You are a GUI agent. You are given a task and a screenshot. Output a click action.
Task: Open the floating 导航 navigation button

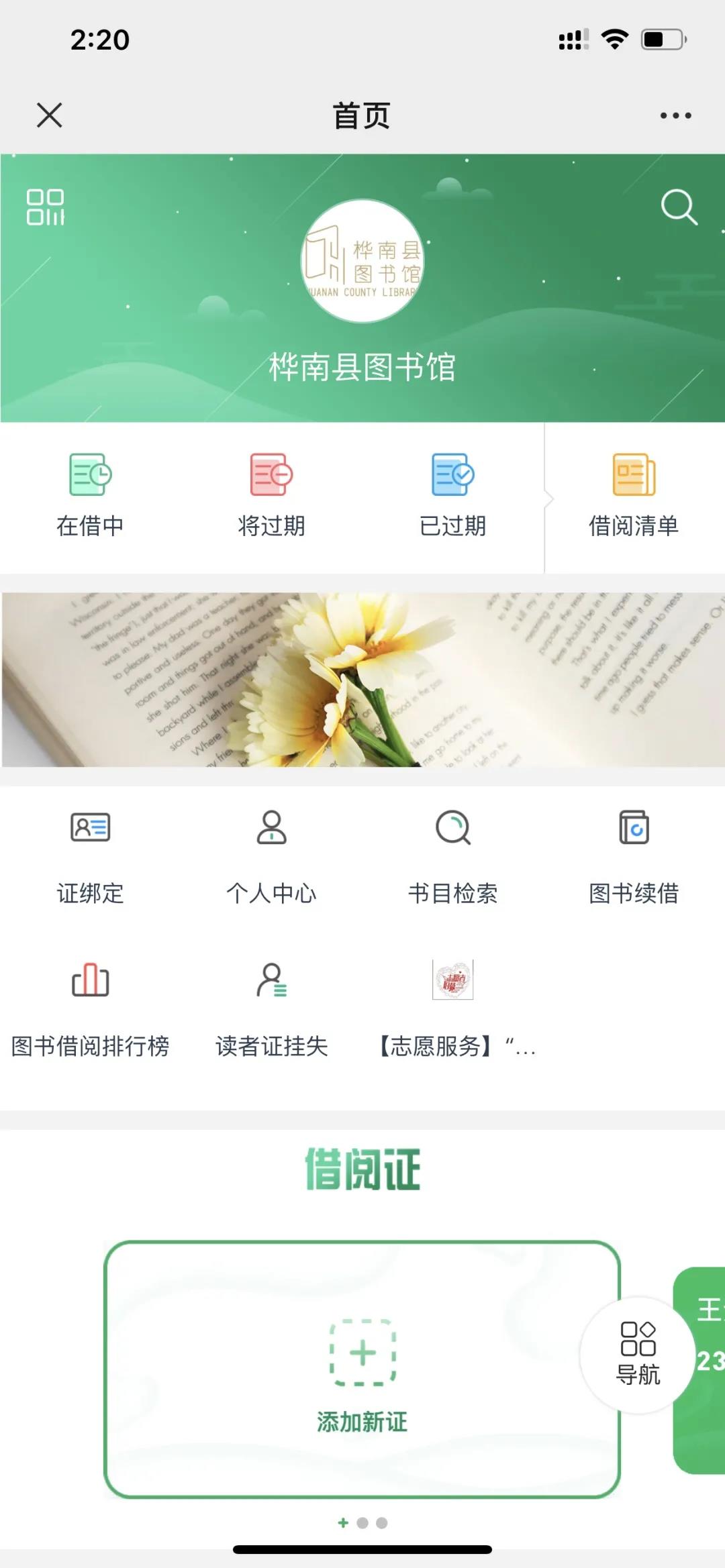(637, 1354)
